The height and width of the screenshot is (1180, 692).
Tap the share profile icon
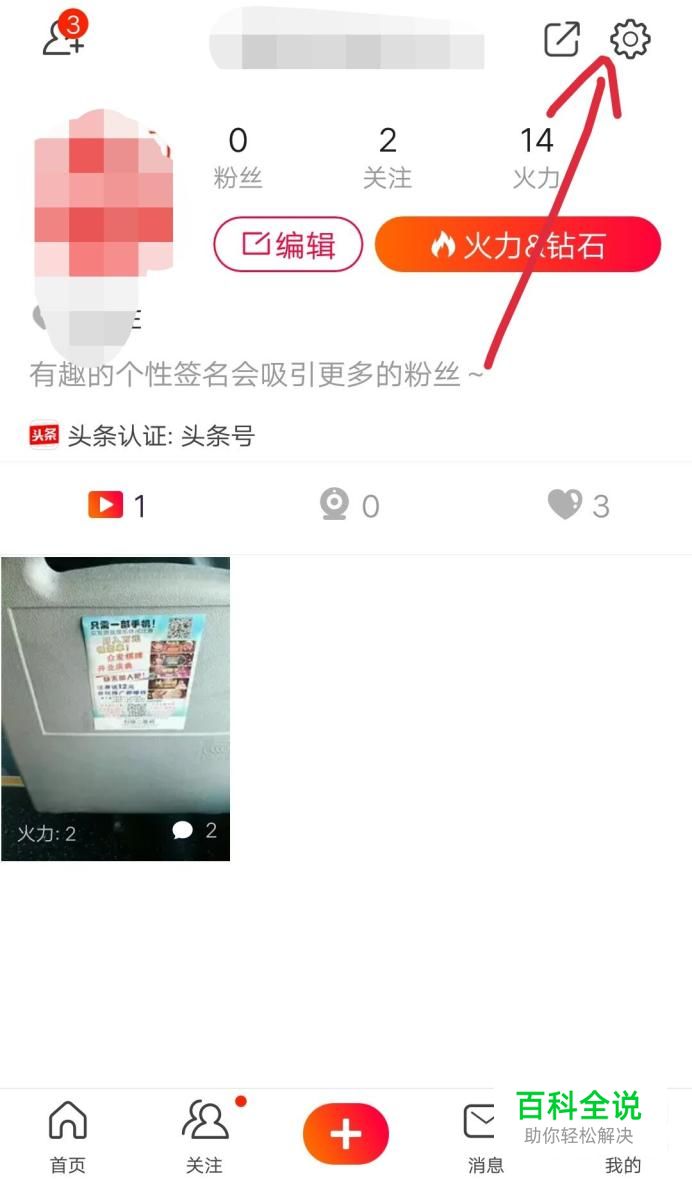point(561,39)
